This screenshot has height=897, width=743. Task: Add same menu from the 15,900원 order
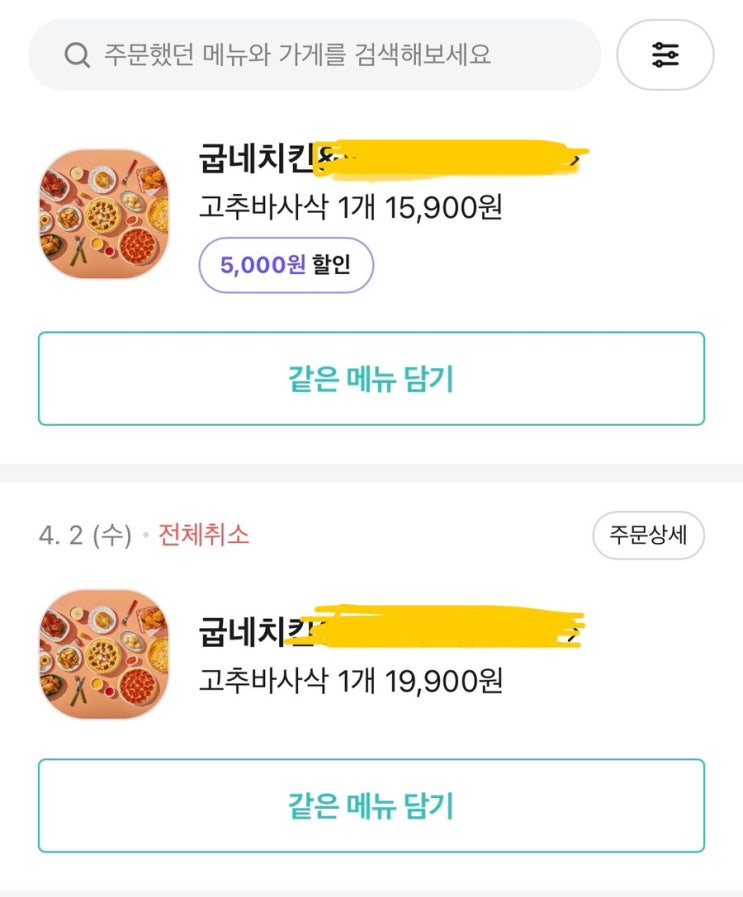point(371,379)
